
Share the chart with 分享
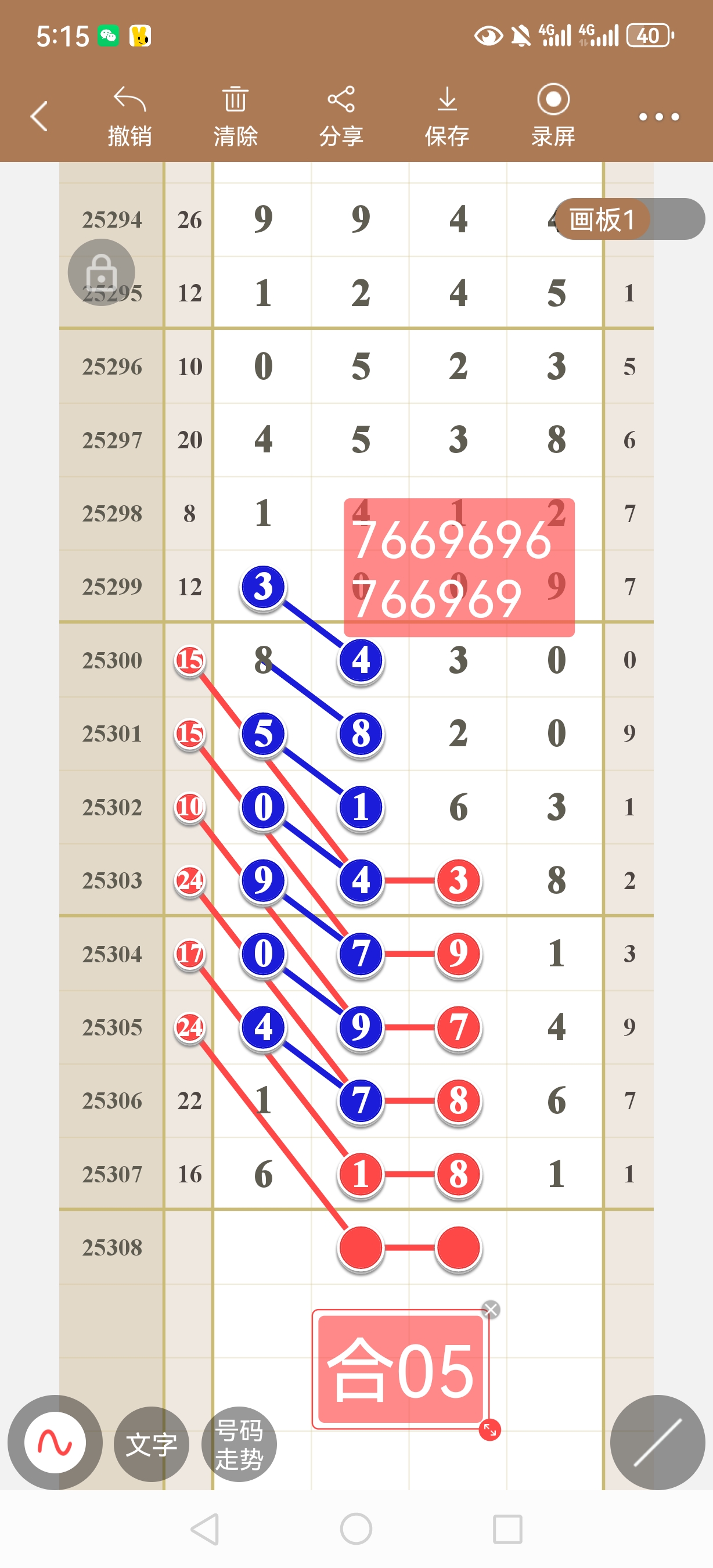coord(341,117)
